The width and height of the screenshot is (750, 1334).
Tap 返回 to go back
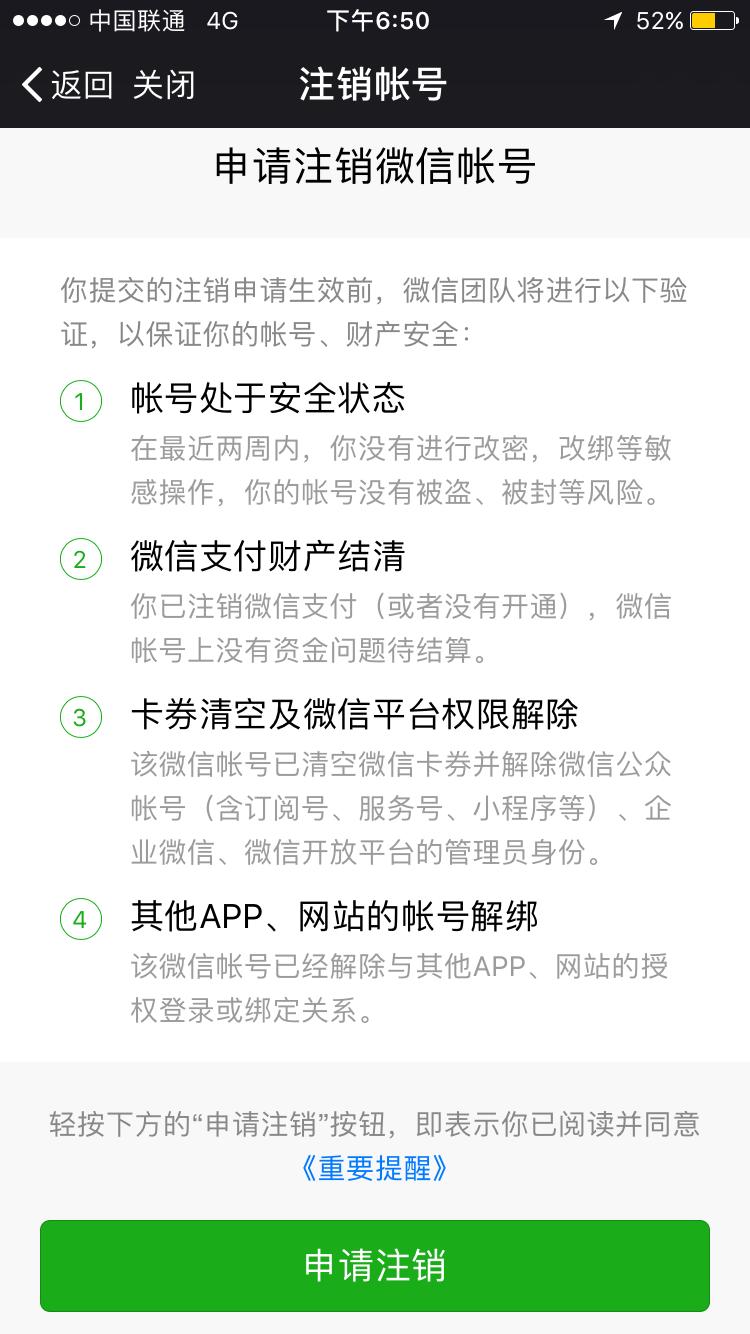click(82, 87)
